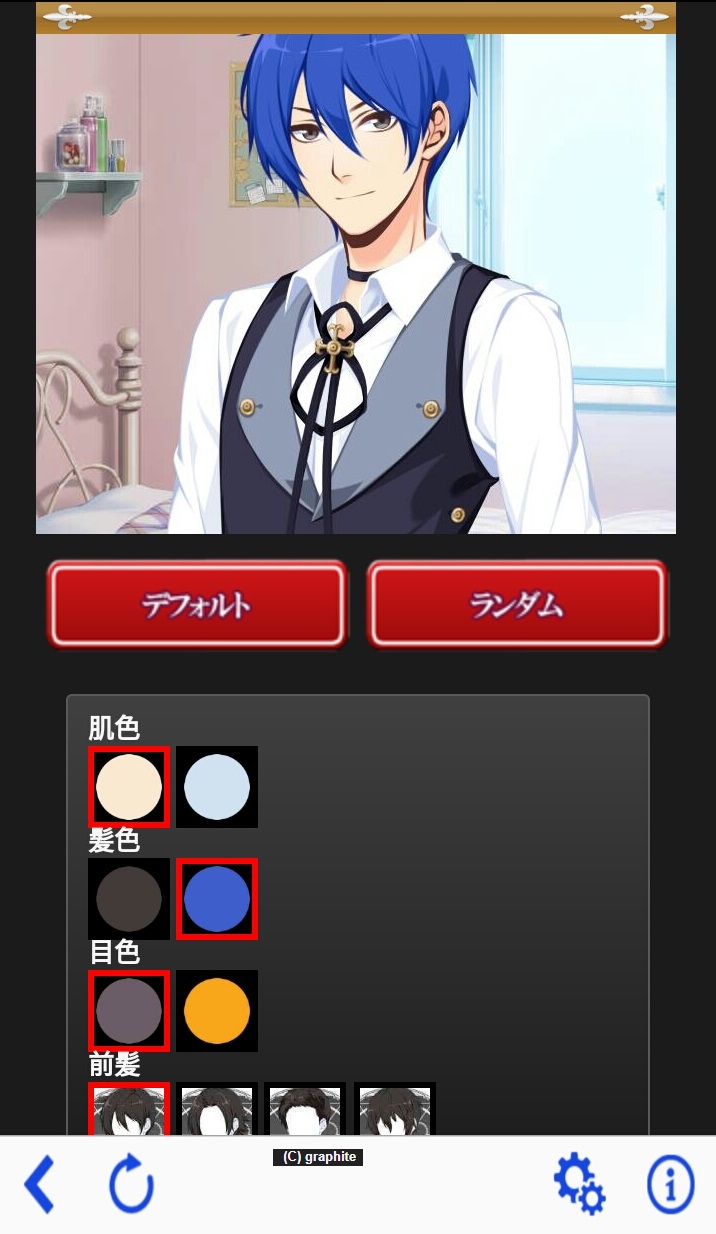Choose the blue hair color swatch
This screenshot has height=1234, width=716.
point(217,899)
